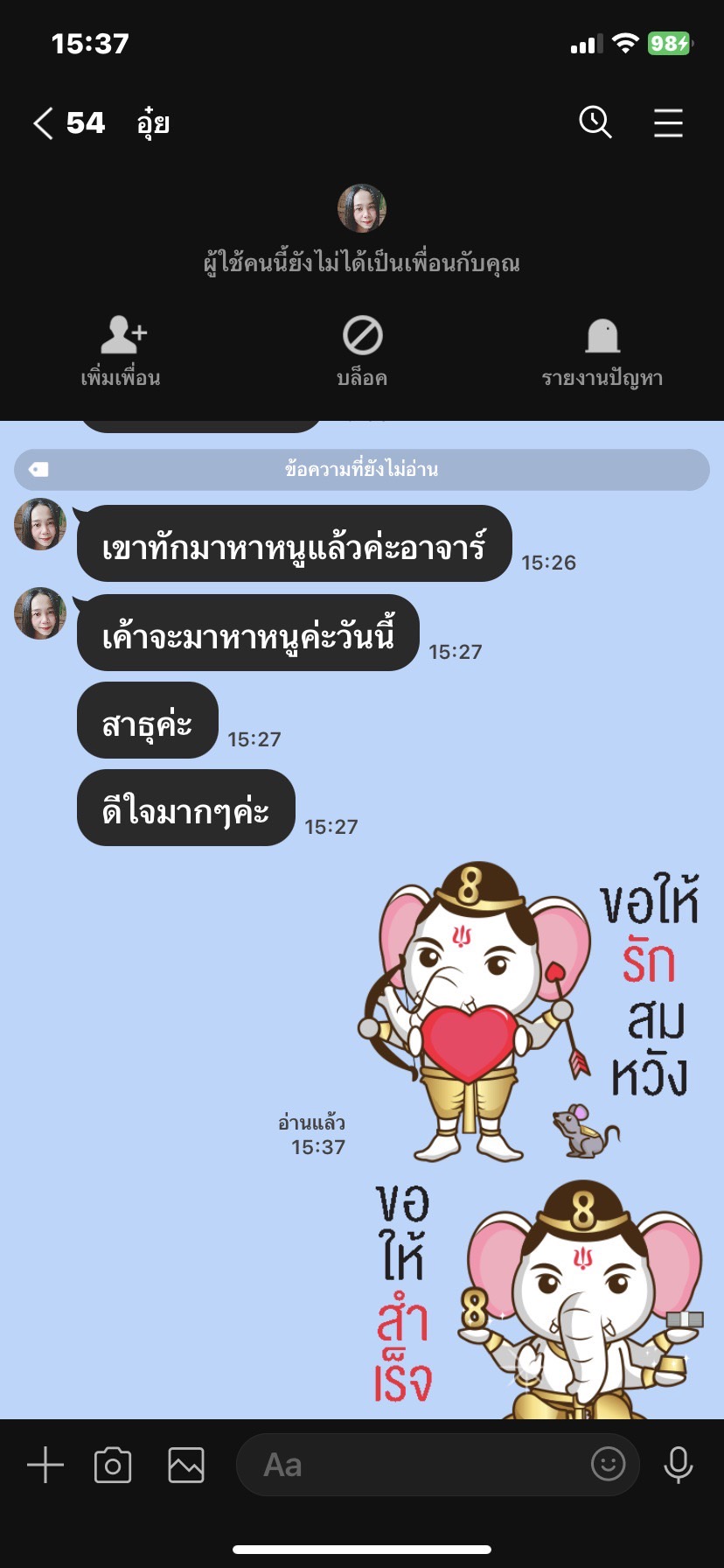Open the camera from message bar
This screenshot has height=1568, width=724.
click(113, 1465)
